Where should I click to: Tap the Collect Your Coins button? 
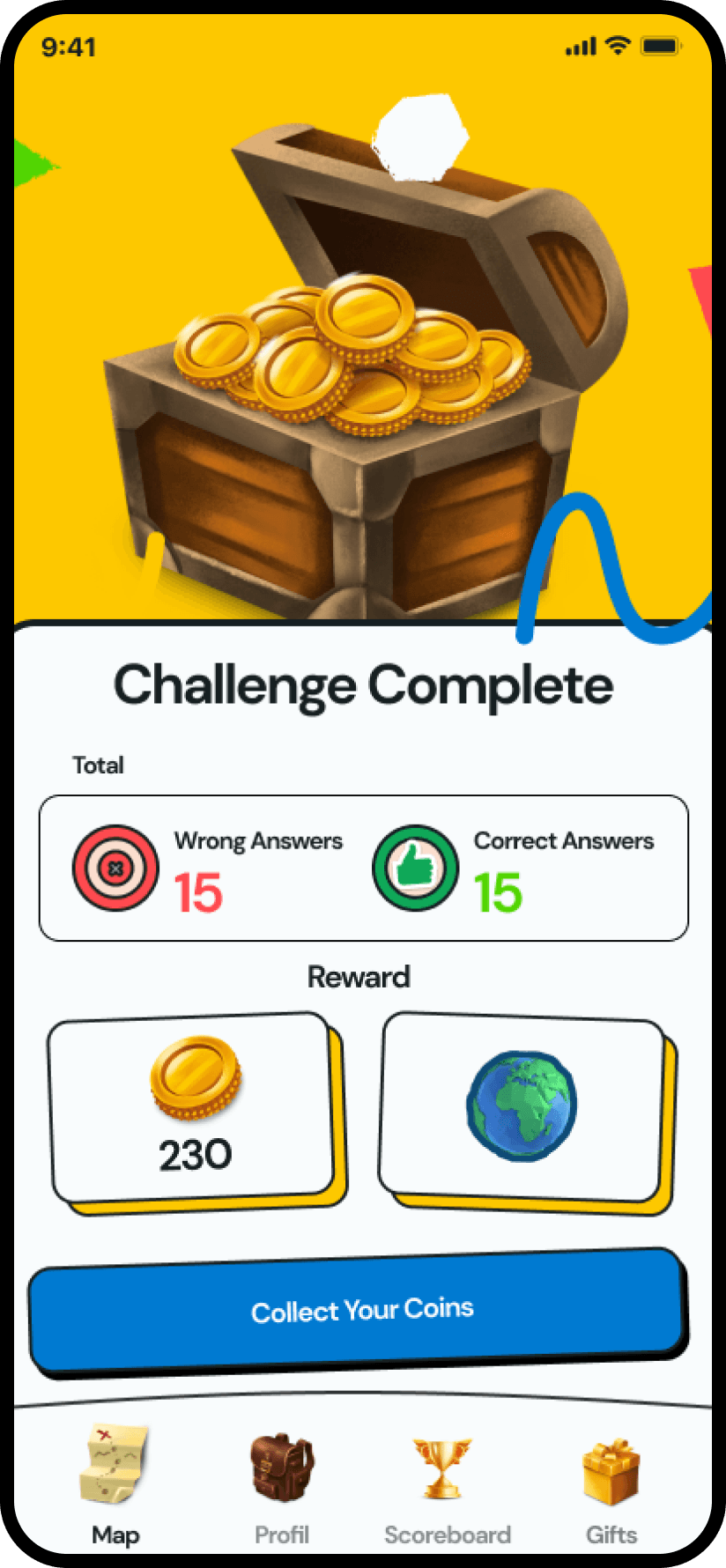tap(359, 1311)
